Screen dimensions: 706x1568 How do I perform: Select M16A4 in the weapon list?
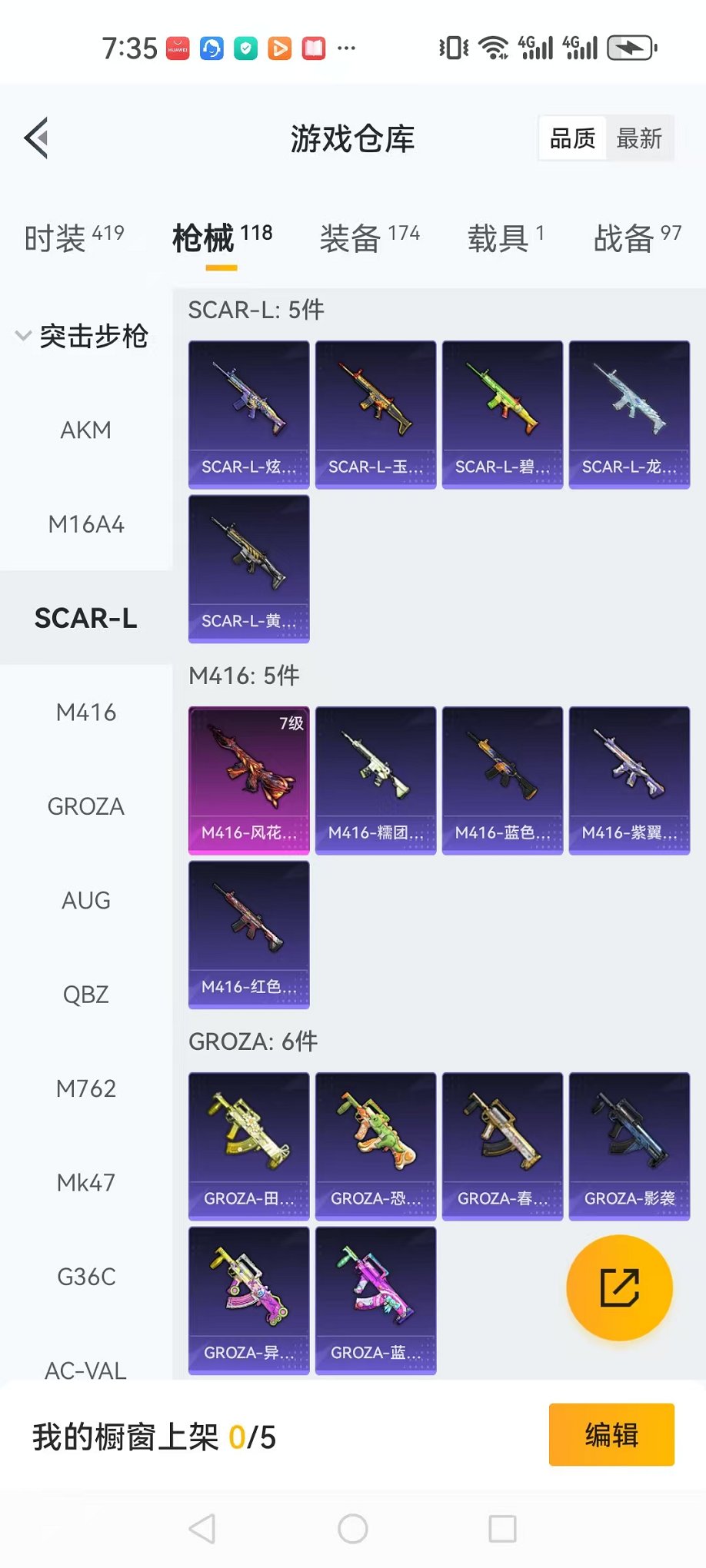85,525
